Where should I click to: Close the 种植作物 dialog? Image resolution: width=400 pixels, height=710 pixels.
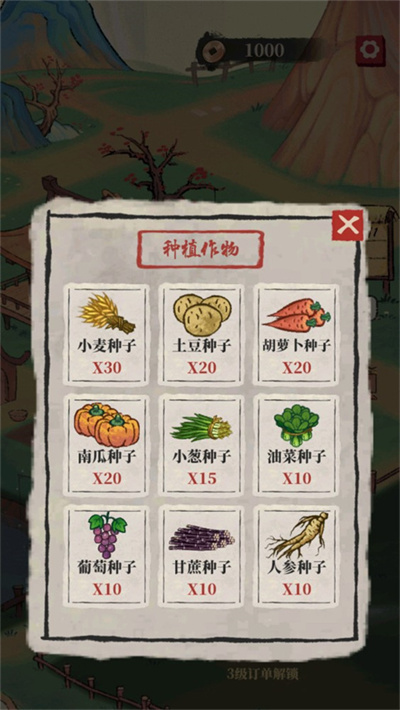click(x=347, y=225)
